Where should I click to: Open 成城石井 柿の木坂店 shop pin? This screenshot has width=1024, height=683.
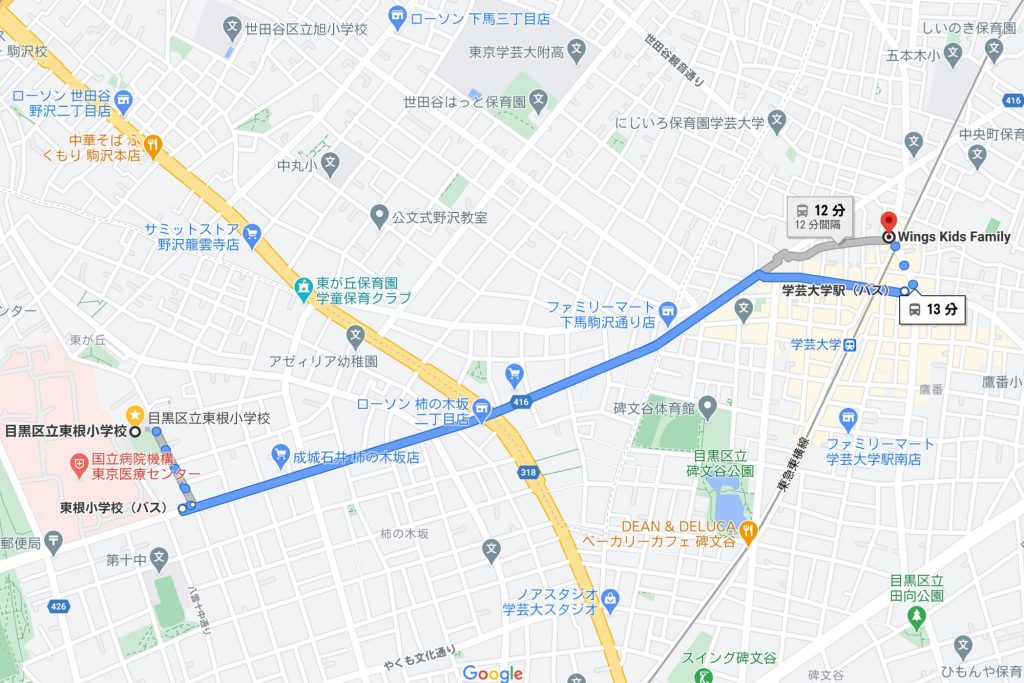pyautogui.click(x=280, y=456)
